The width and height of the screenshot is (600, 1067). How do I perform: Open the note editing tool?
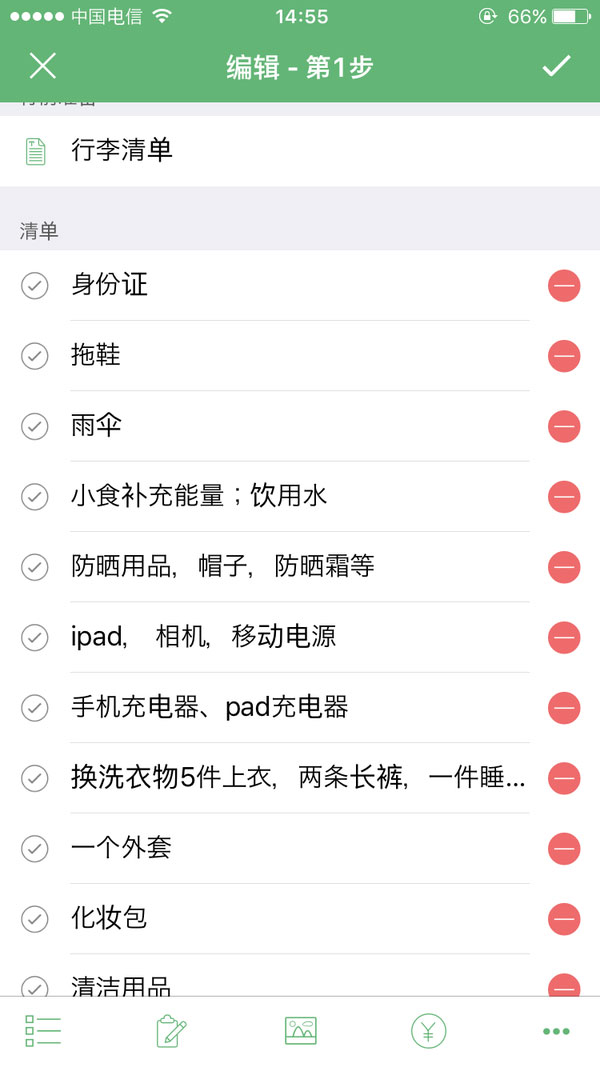(x=171, y=1031)
